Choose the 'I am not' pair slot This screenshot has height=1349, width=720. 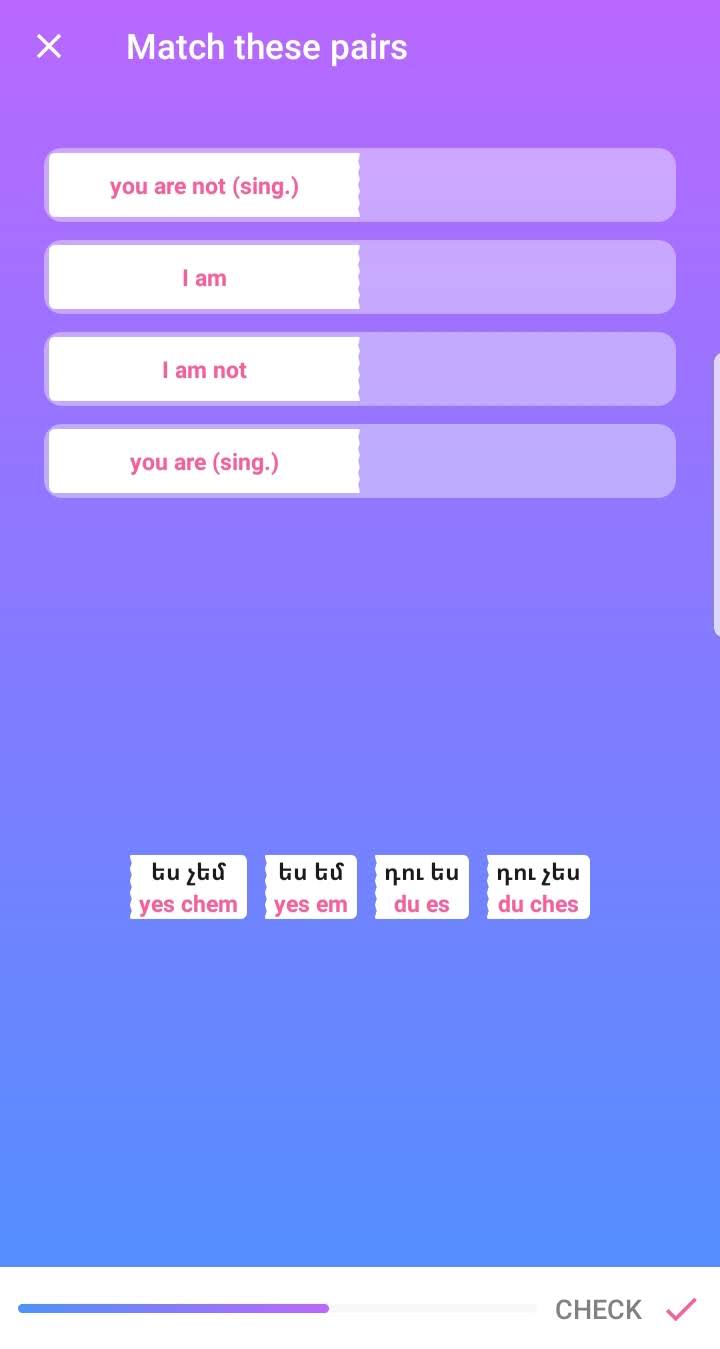click(360, 369)
